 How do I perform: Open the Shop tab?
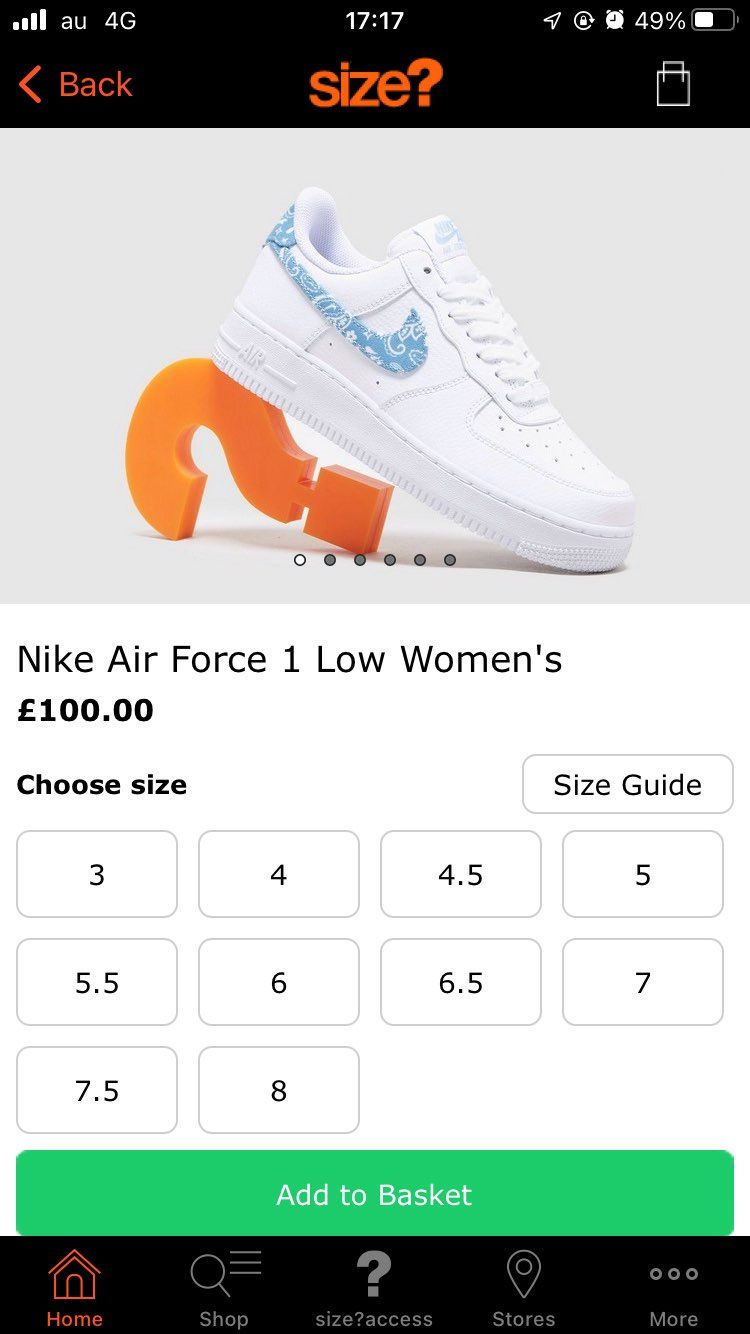point(224,1288)
